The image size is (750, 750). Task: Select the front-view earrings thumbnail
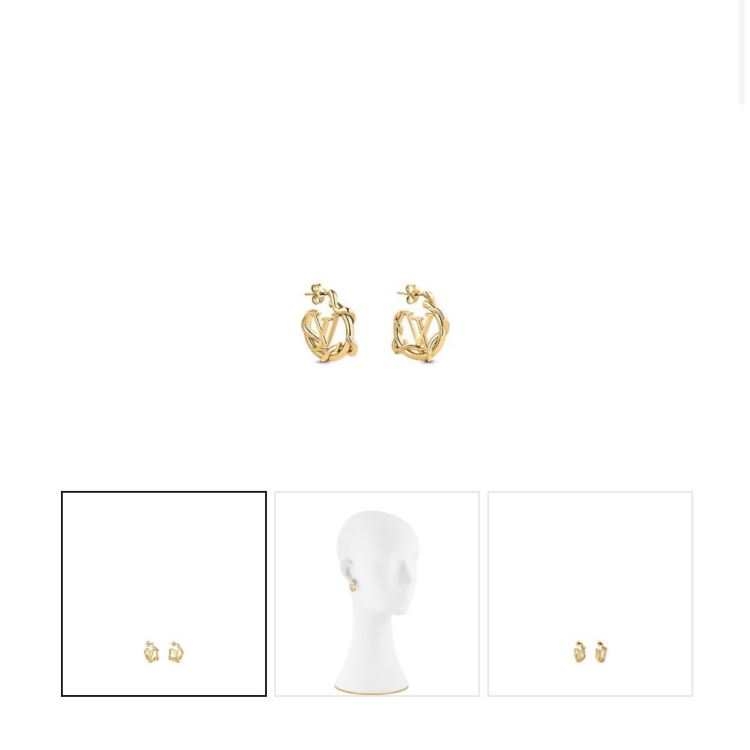click(x=164, y=594)
